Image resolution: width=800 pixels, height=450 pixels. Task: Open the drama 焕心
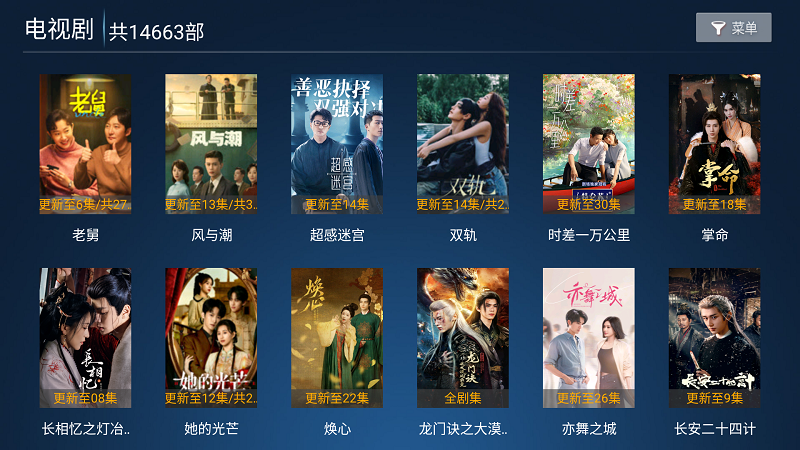tap(337, 338)
